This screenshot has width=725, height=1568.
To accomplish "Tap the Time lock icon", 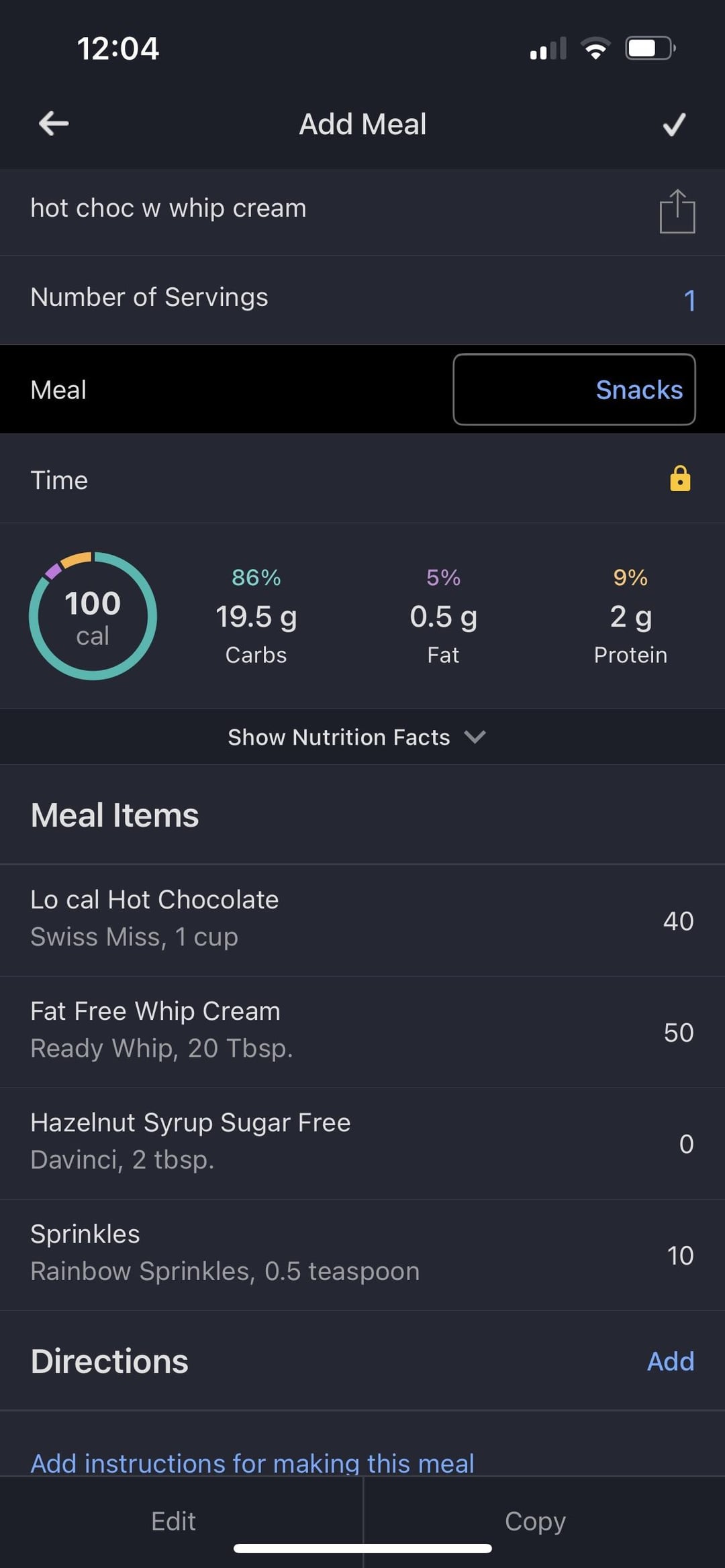I will pyautogui.click(x=680, y=478).
